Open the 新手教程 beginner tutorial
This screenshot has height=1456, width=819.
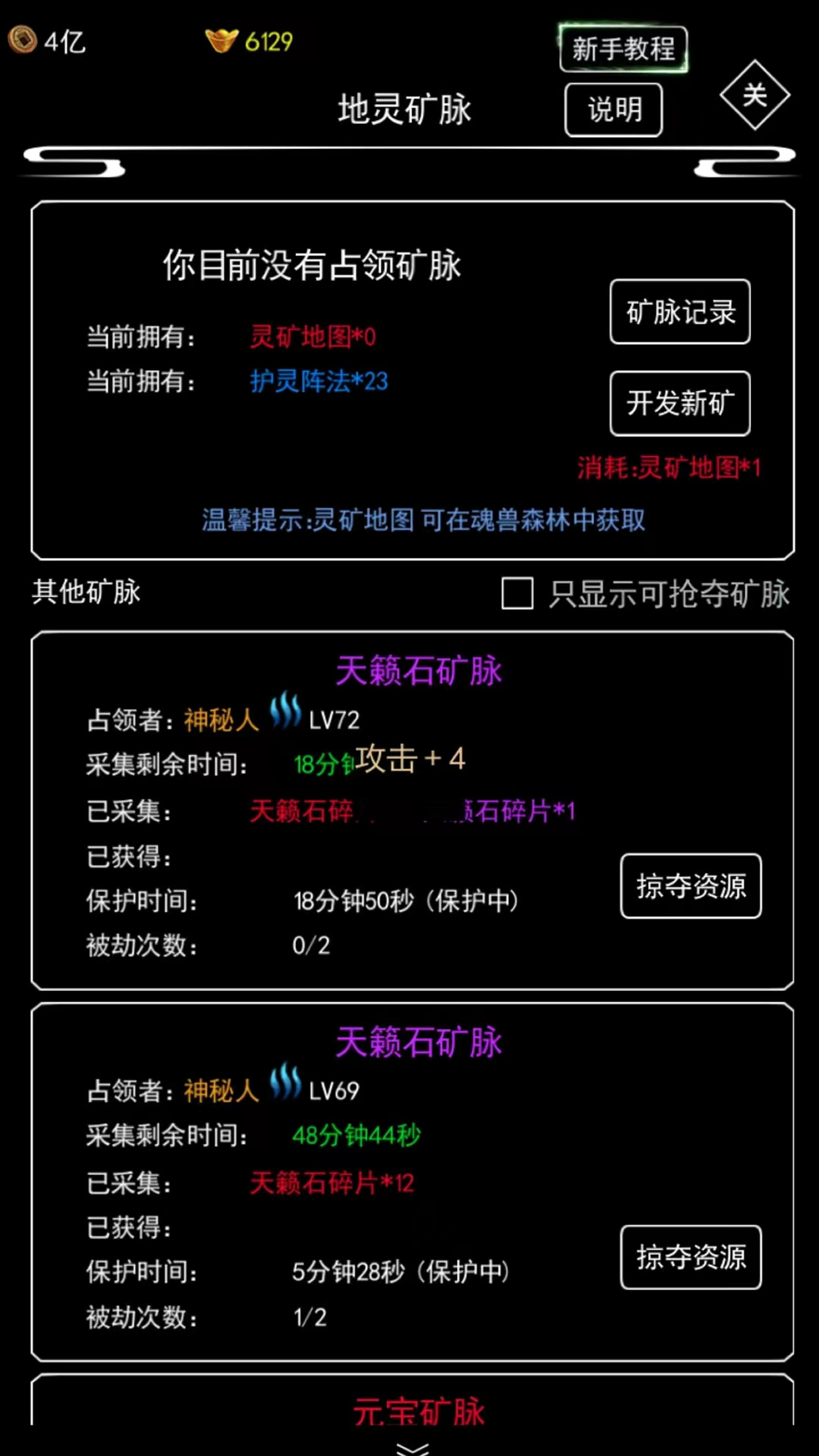(623, 49)
